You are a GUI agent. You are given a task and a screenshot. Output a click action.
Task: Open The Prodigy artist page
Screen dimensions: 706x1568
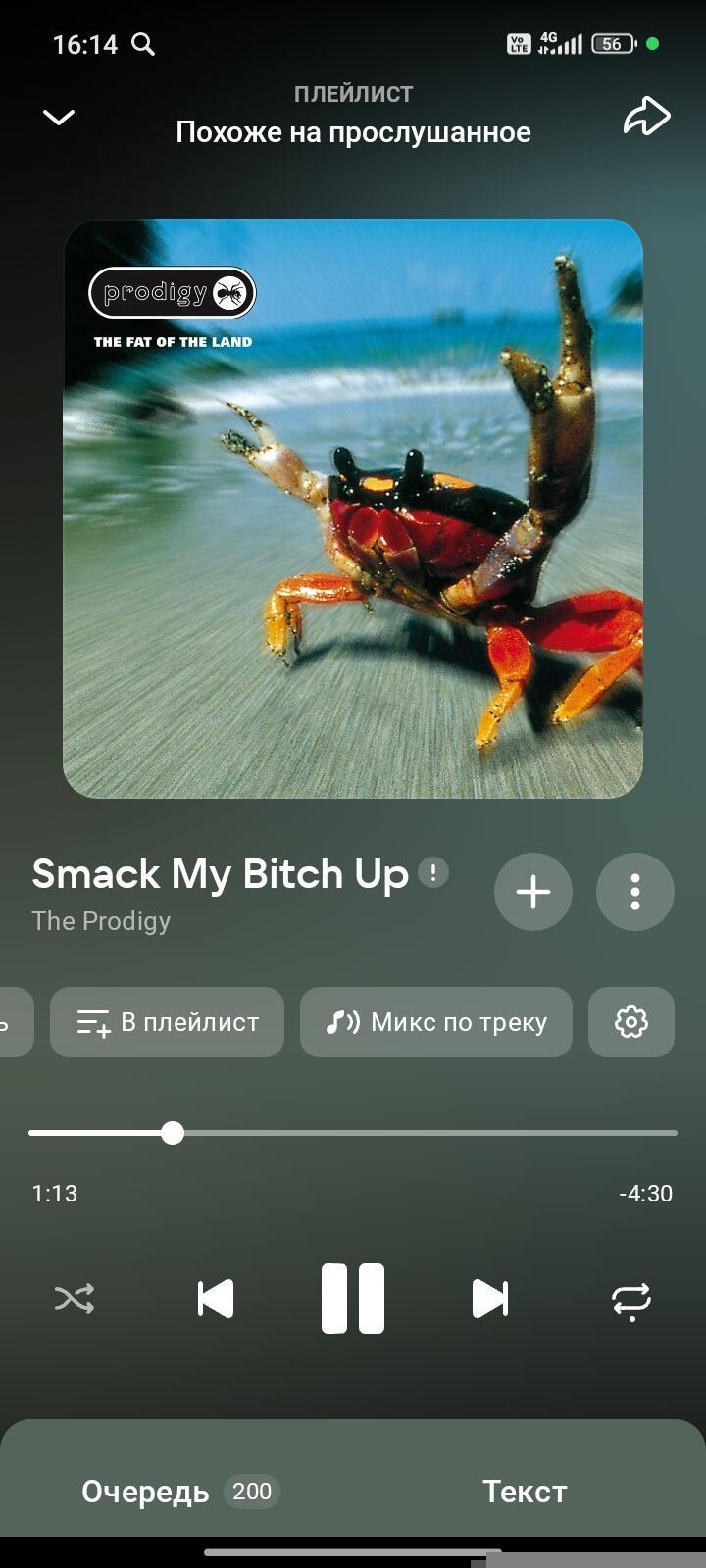[x=101, y=921]
